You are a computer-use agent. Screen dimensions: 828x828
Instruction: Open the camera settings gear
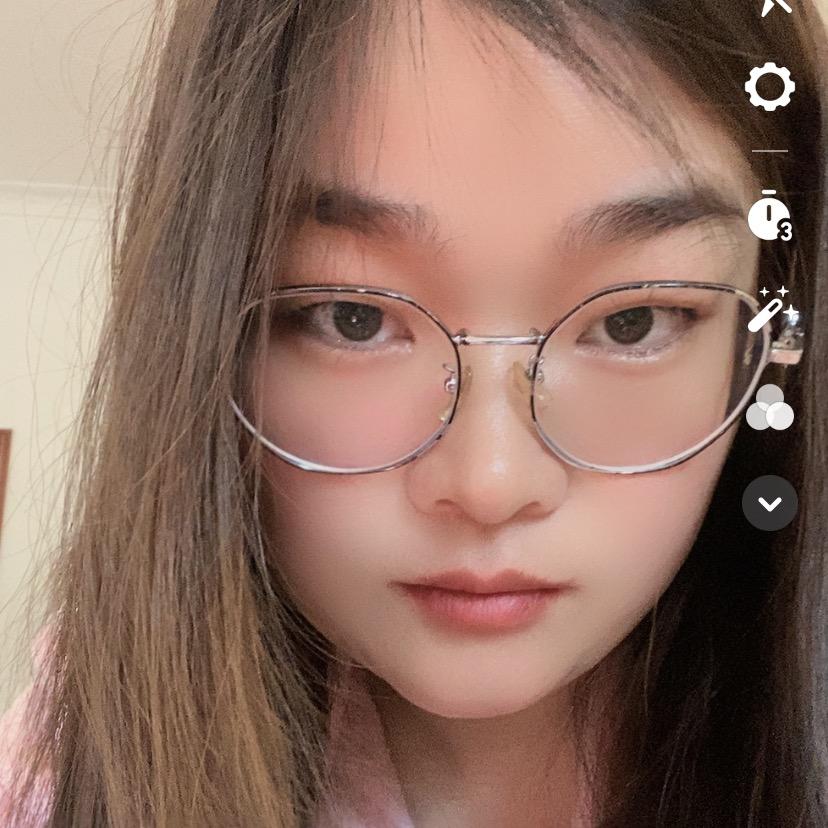[x=769, y=87]
